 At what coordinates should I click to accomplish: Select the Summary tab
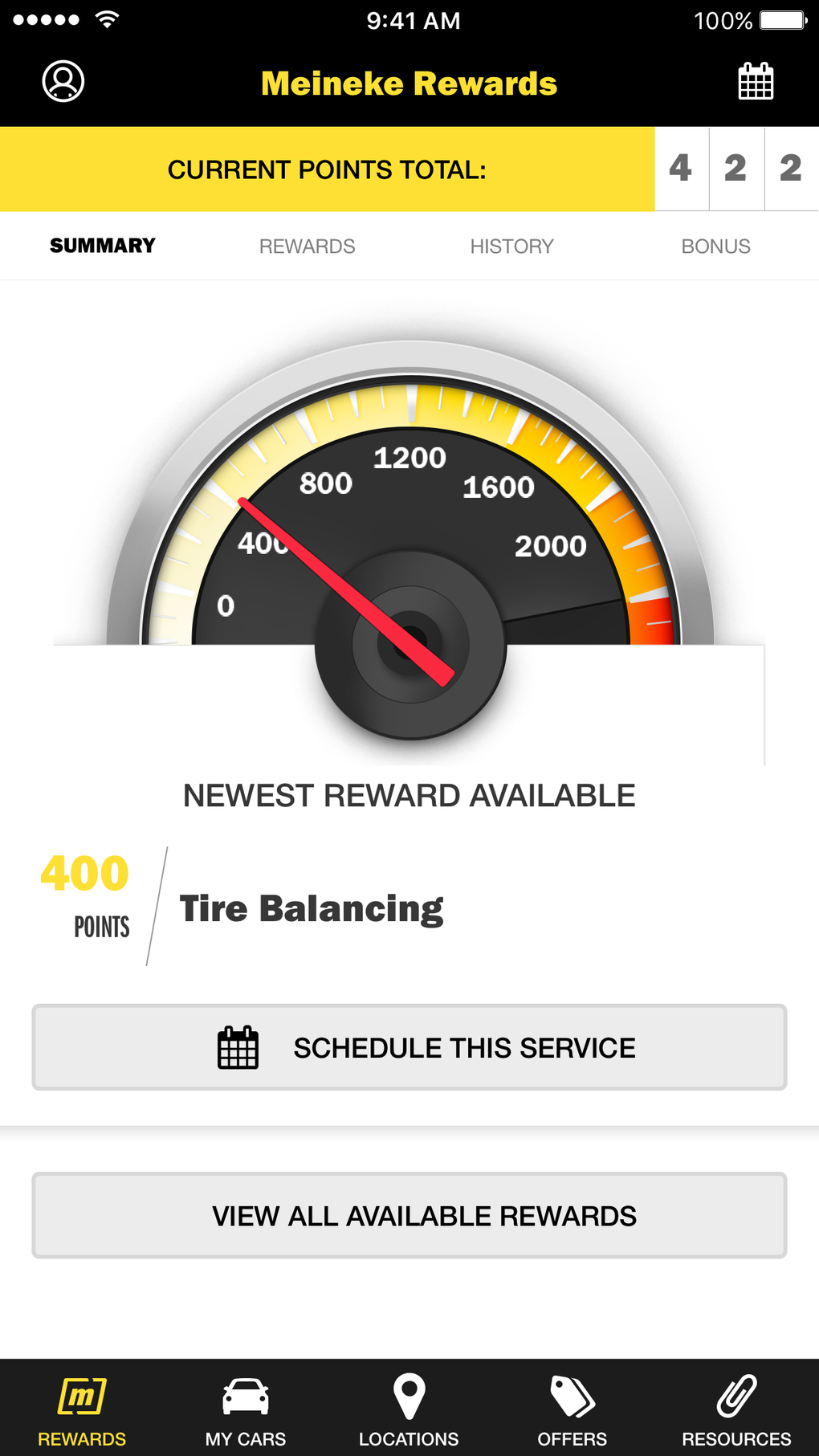point(103,246)
